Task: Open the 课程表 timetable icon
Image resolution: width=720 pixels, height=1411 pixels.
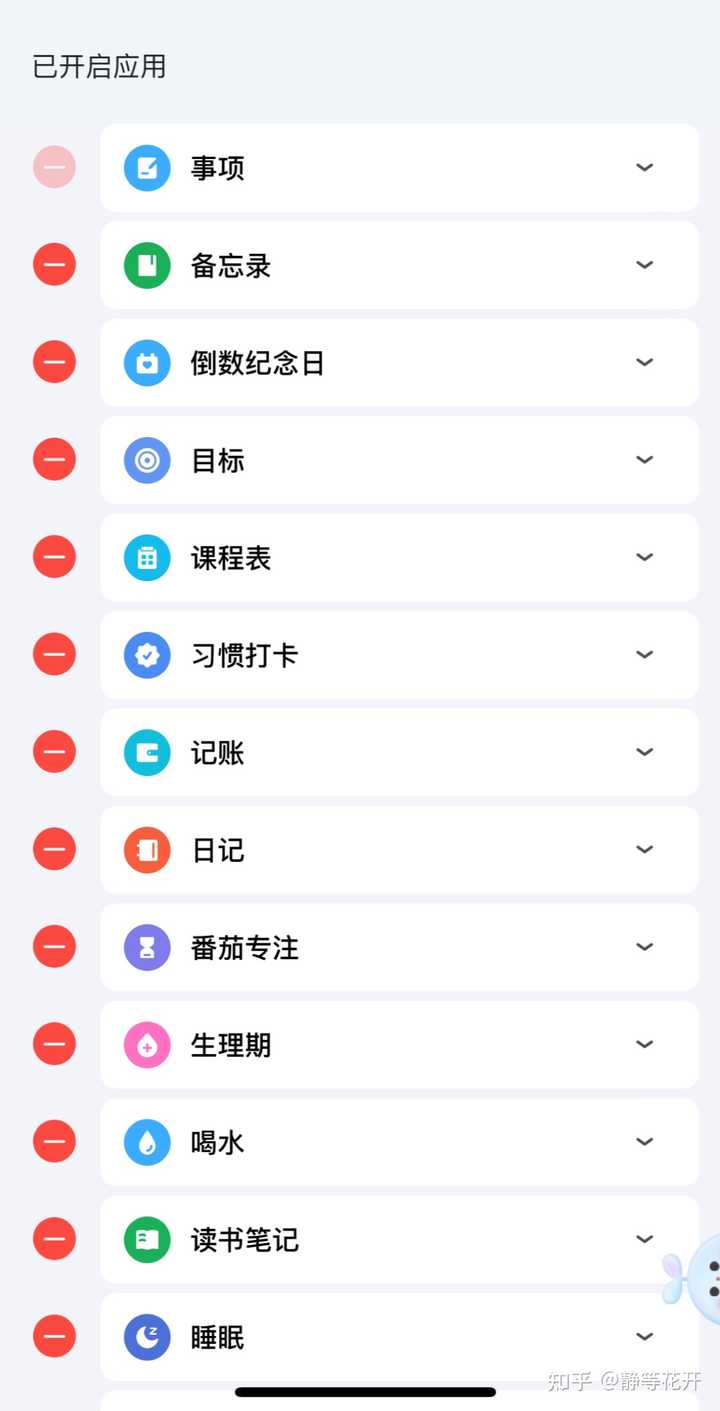Action: coord(147,557)
